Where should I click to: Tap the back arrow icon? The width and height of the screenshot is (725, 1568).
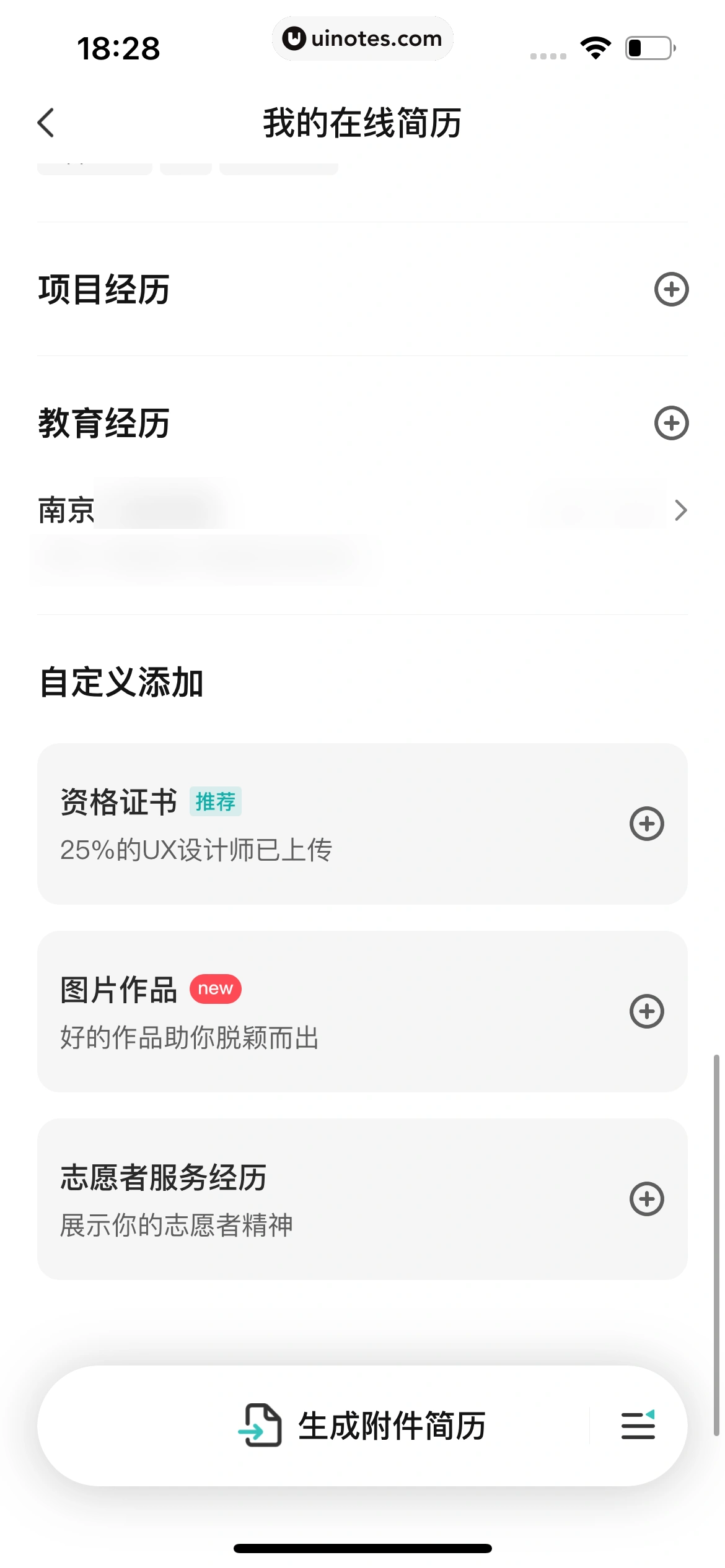click(x=46, y=123)
